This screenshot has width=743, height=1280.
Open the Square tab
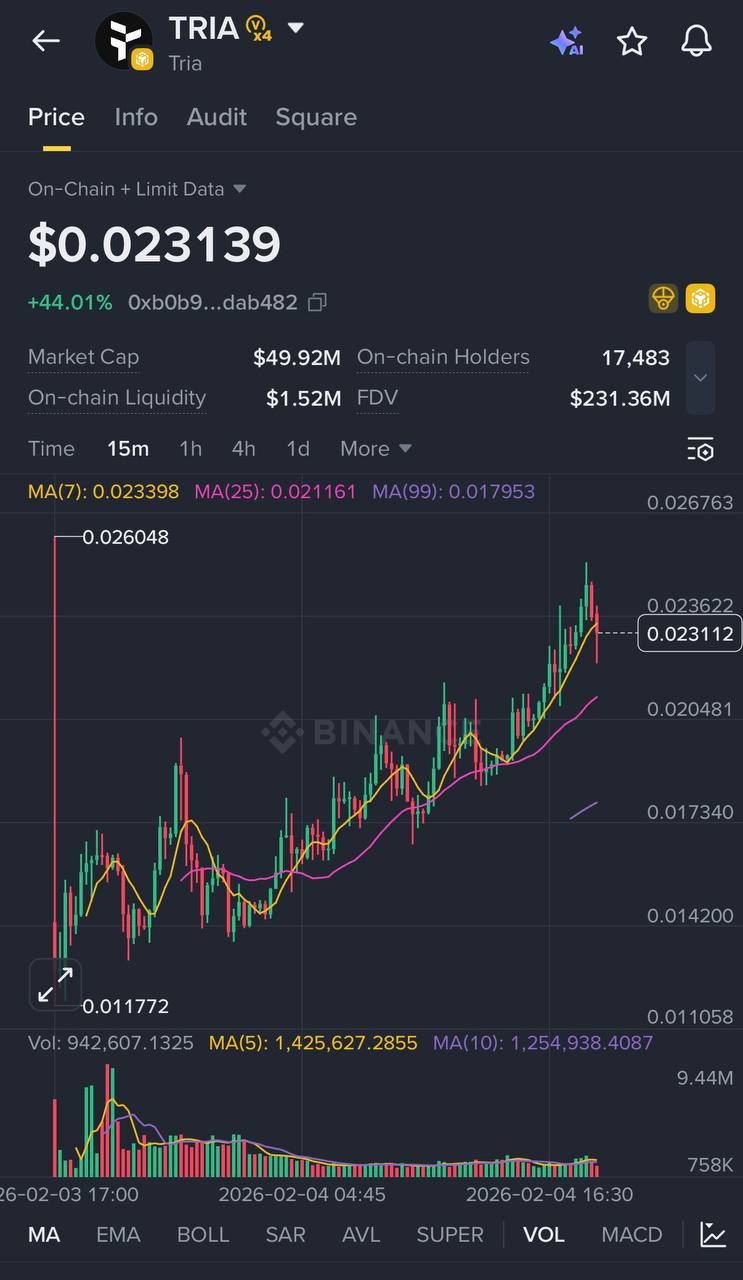click(x=316, y=117)
